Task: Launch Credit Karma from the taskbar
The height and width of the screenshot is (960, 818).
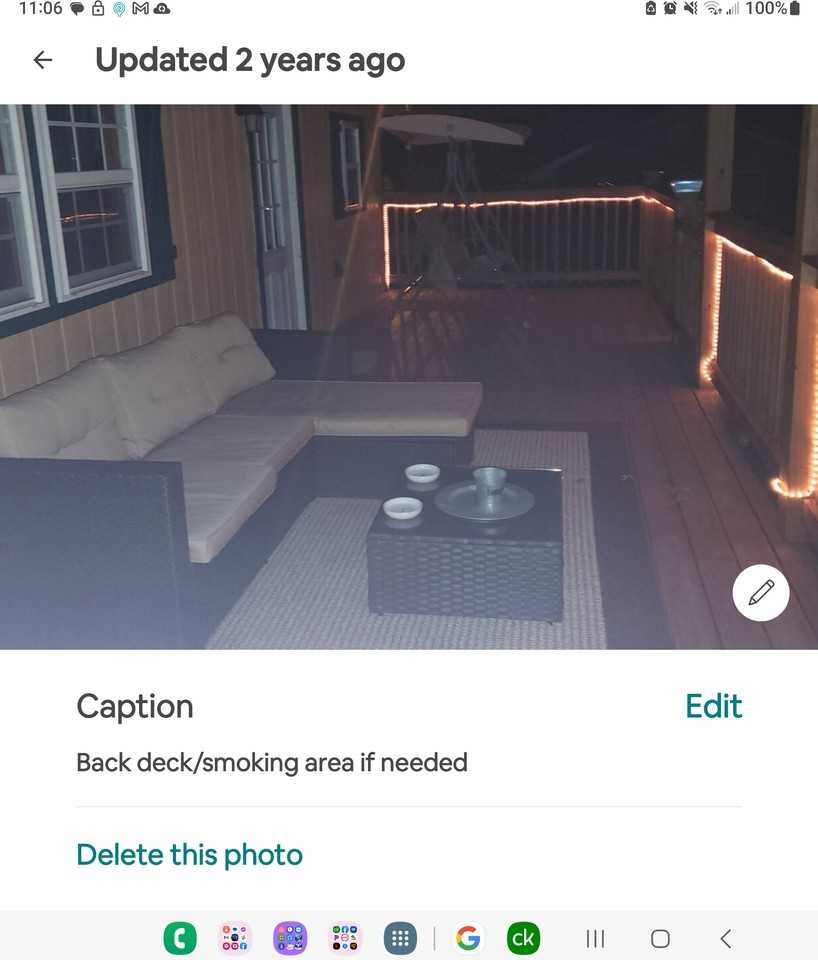Action: pos(523,938)
